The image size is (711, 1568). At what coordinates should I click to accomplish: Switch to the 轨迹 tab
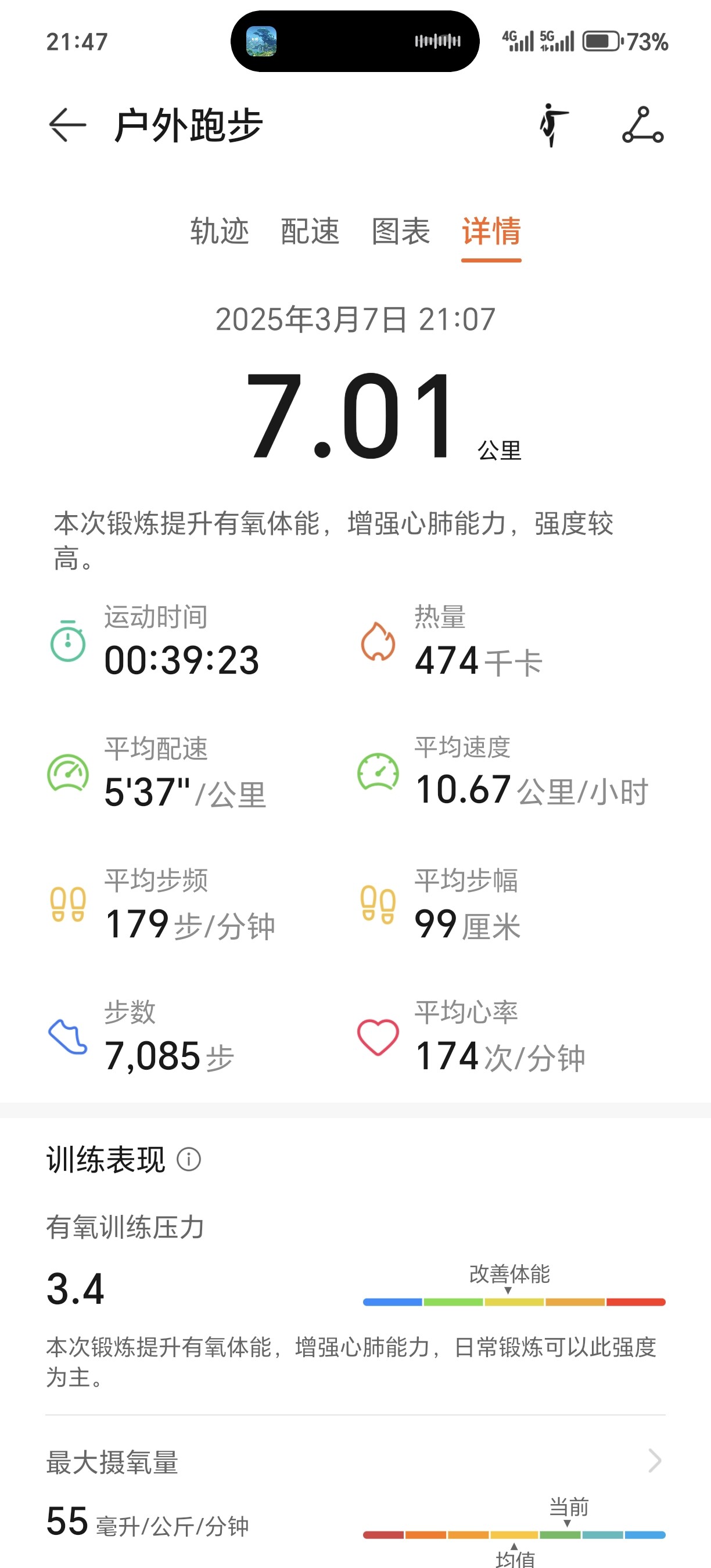[x=219, y=231]
